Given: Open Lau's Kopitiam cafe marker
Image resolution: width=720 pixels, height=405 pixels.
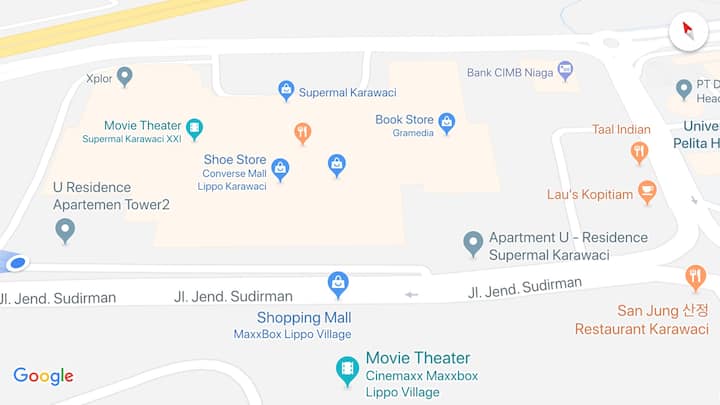Looking at the screenshot, I should [x=647, y=192].
